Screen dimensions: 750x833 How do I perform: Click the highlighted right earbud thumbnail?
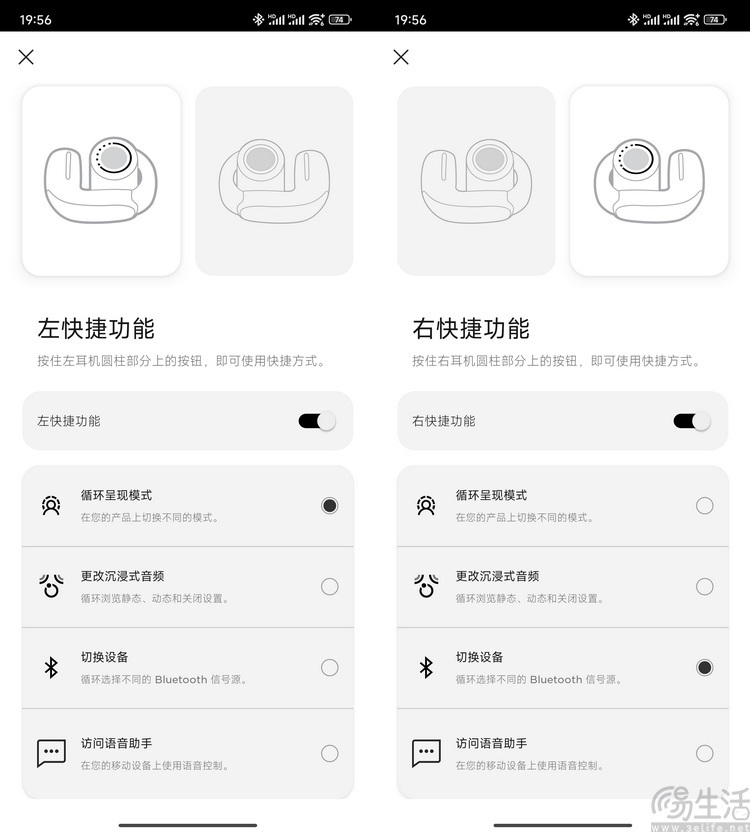click(649, 181)
